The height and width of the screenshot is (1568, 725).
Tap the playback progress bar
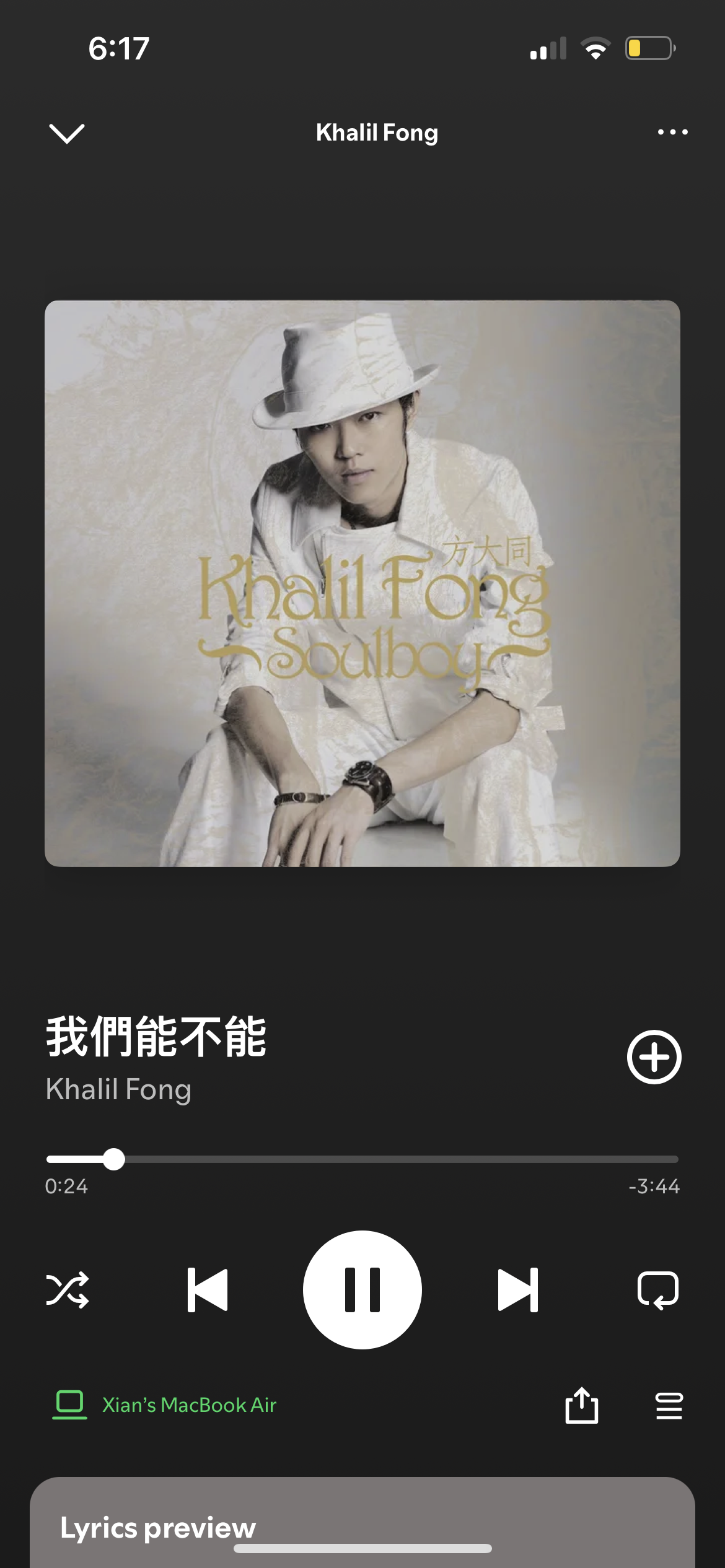[397, 1159]
